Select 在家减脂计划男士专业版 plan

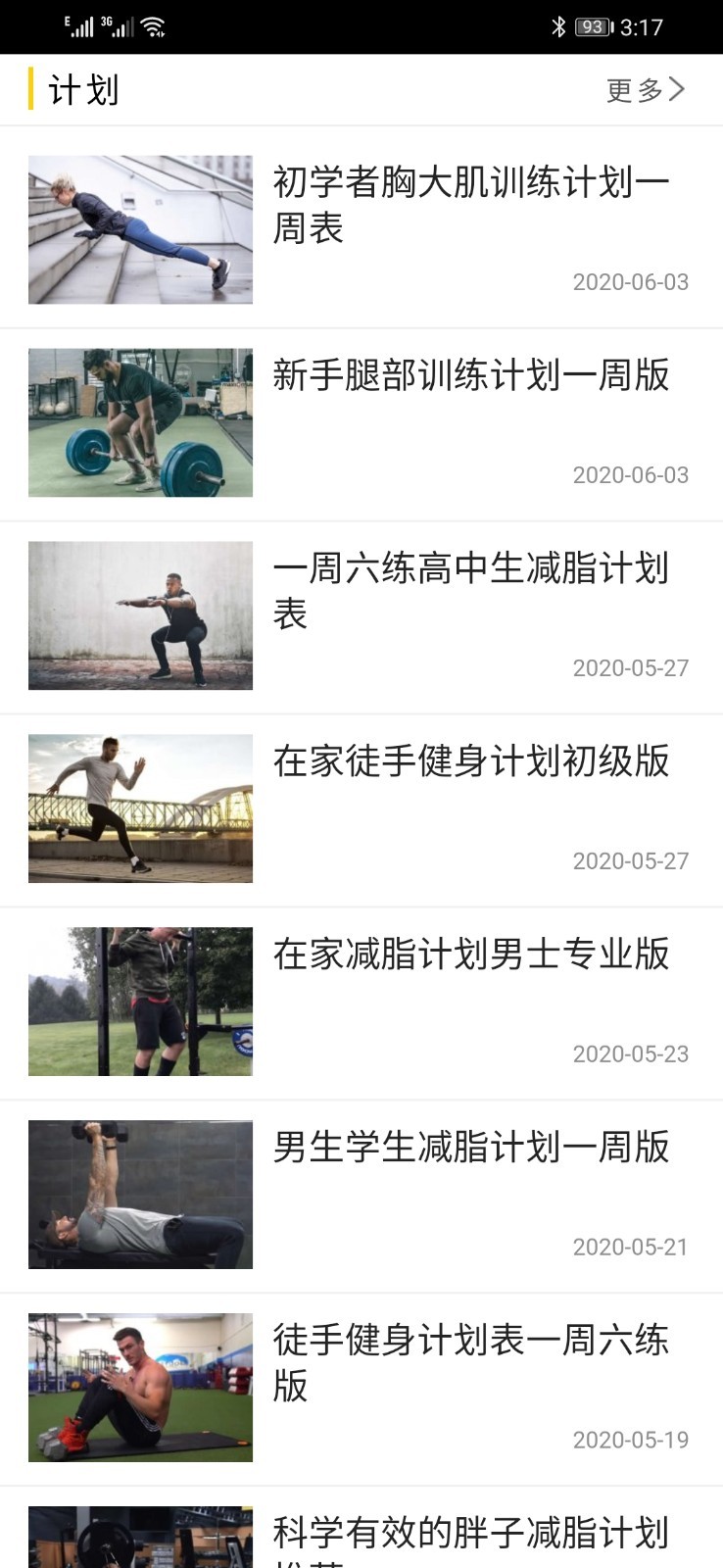tap(470, 955)
